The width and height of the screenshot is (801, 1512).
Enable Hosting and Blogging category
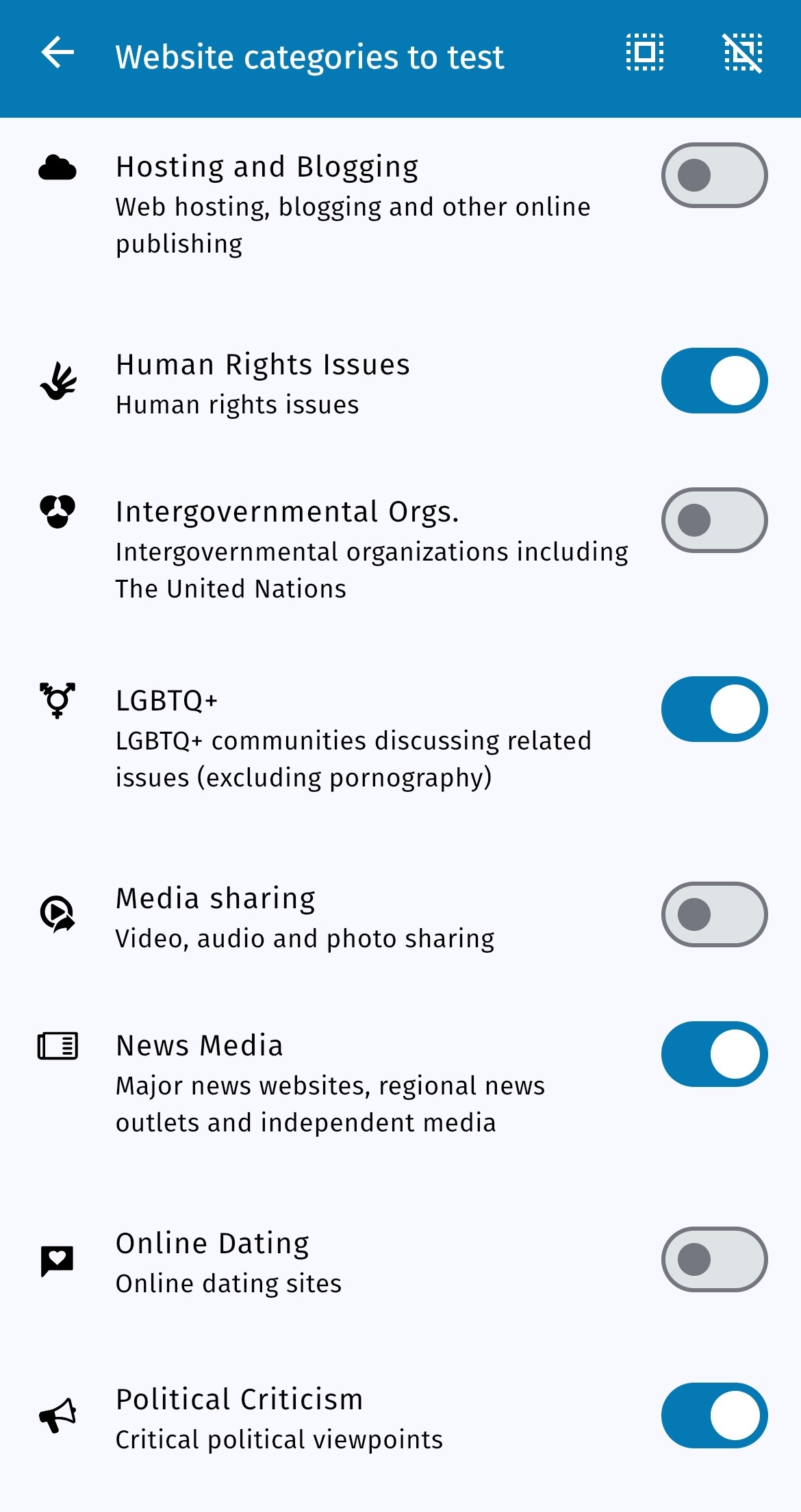714,175
